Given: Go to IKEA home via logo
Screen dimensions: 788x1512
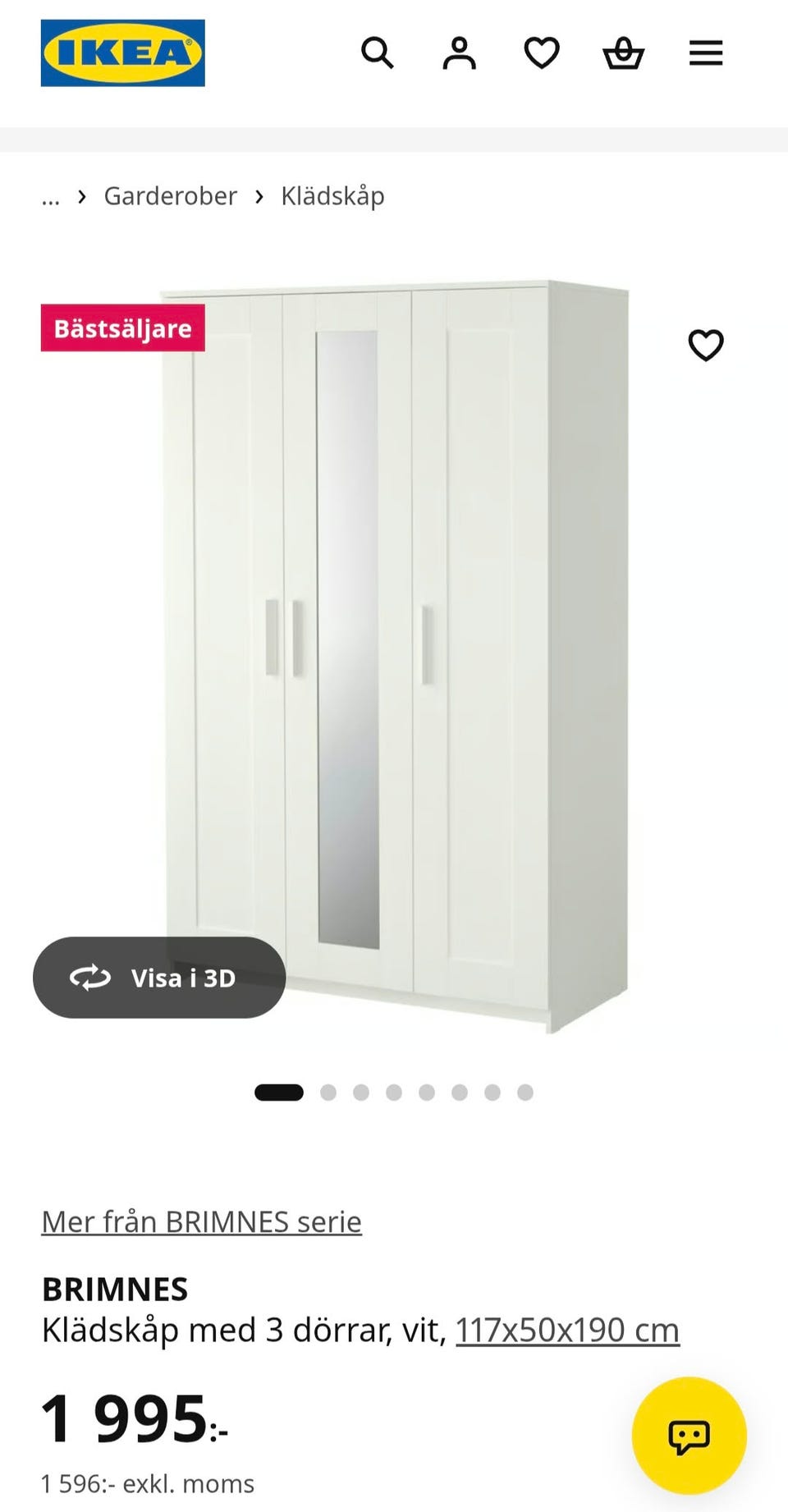Looking at the screenshot, I should 123,53.
